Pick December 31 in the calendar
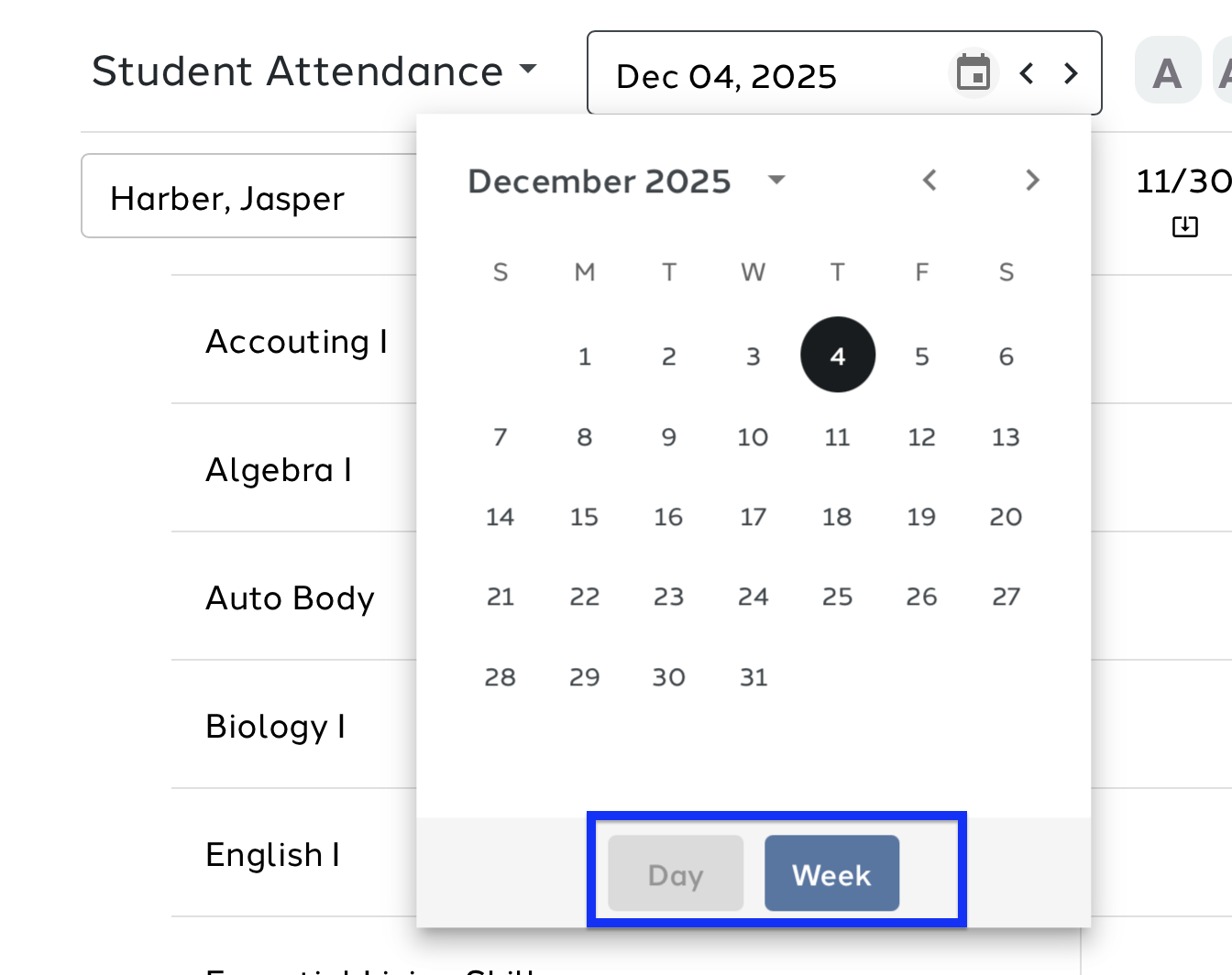The image size is (1232, 975). pos(753,677)
